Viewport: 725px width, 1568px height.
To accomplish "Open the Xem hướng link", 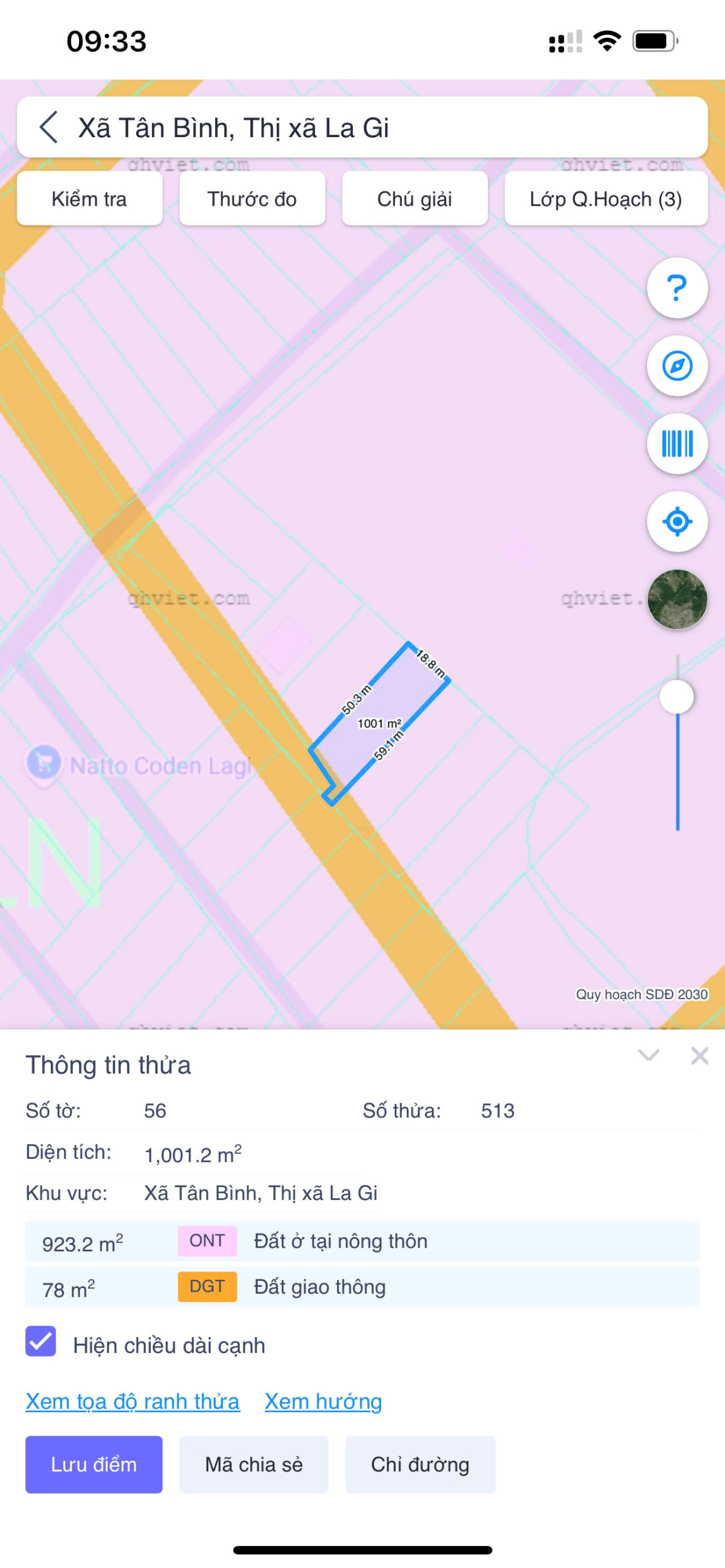I will coord(323,1401).
